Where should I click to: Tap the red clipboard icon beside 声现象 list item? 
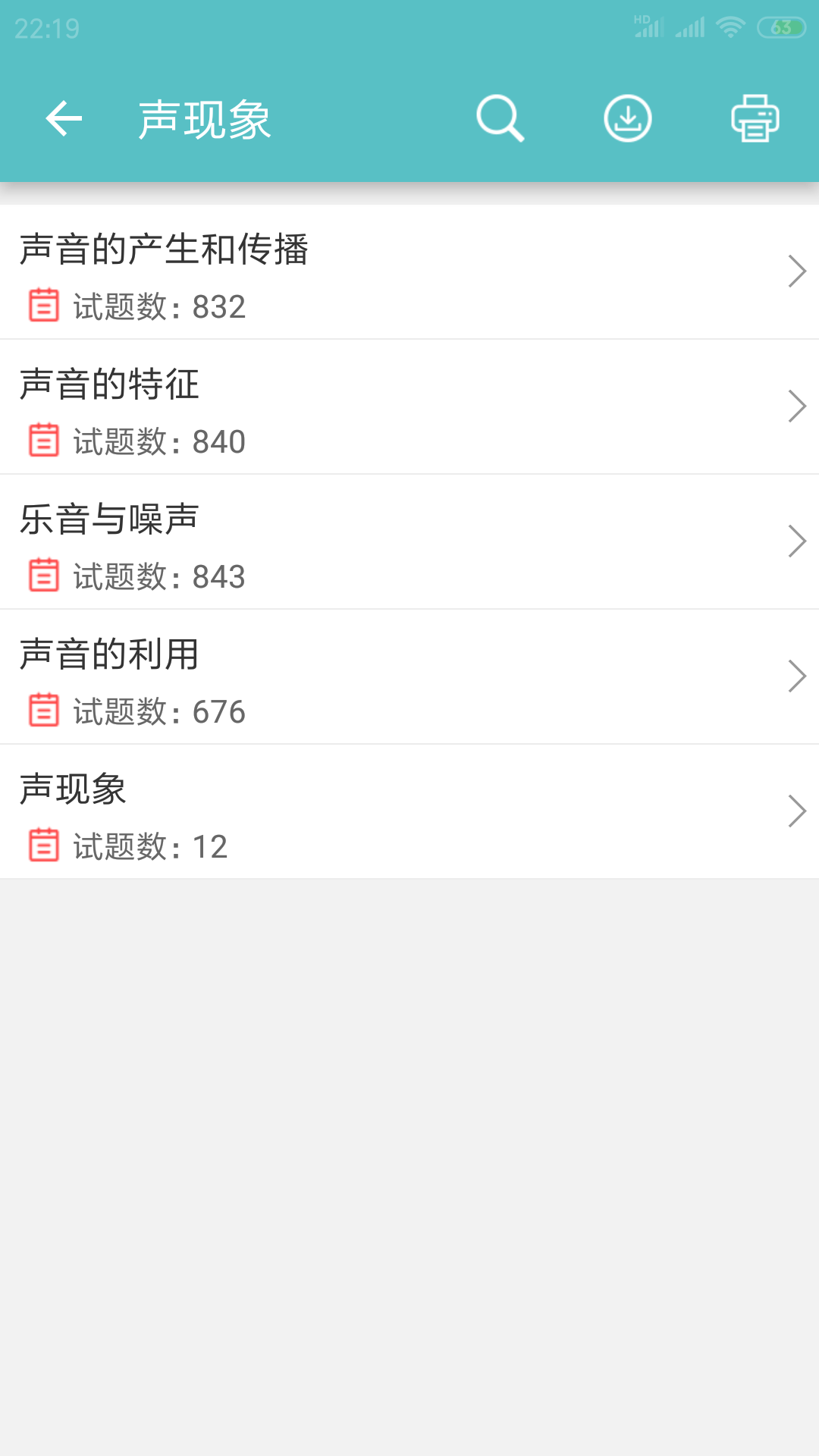[43, 846]
